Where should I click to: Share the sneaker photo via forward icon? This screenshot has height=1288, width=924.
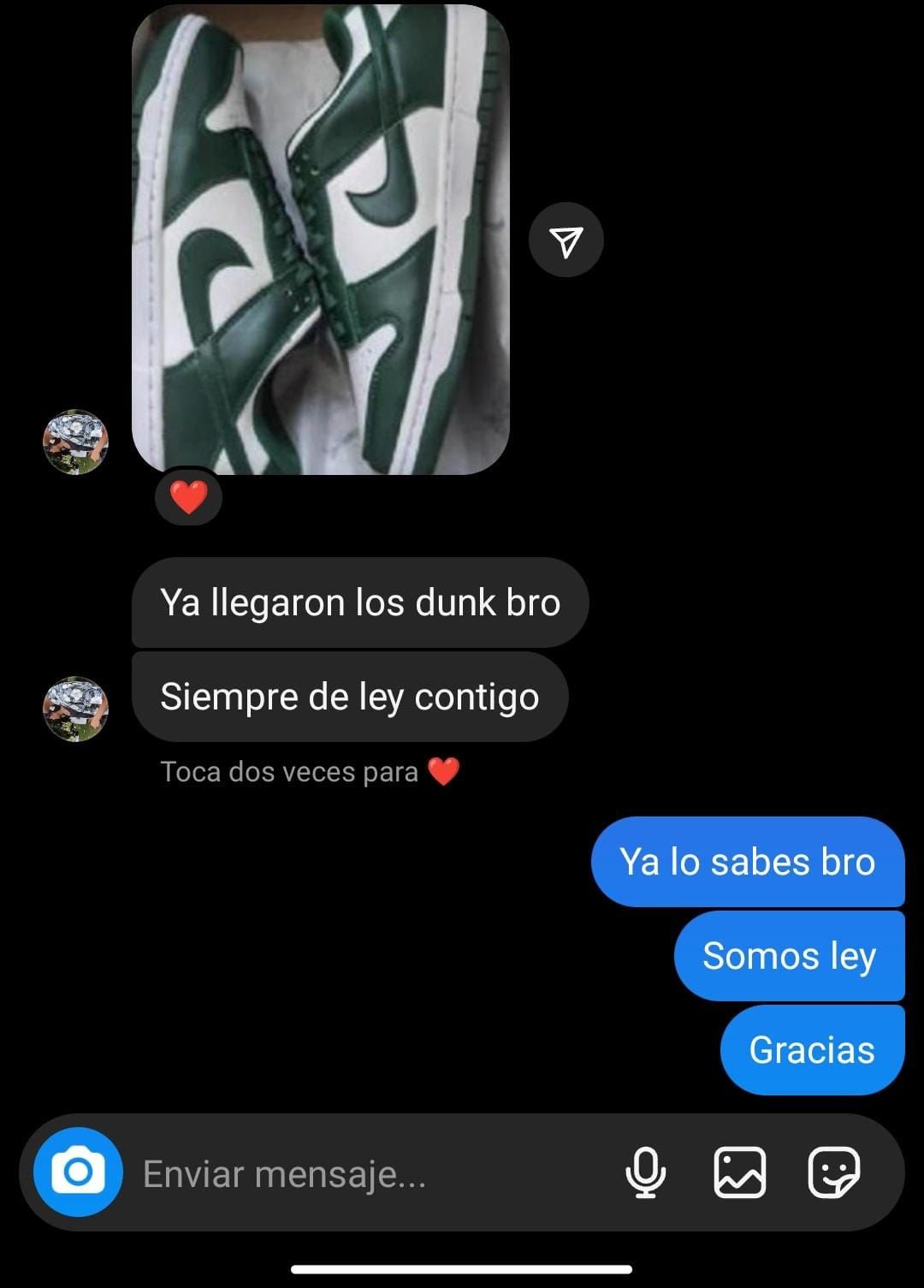pos(566,240)
